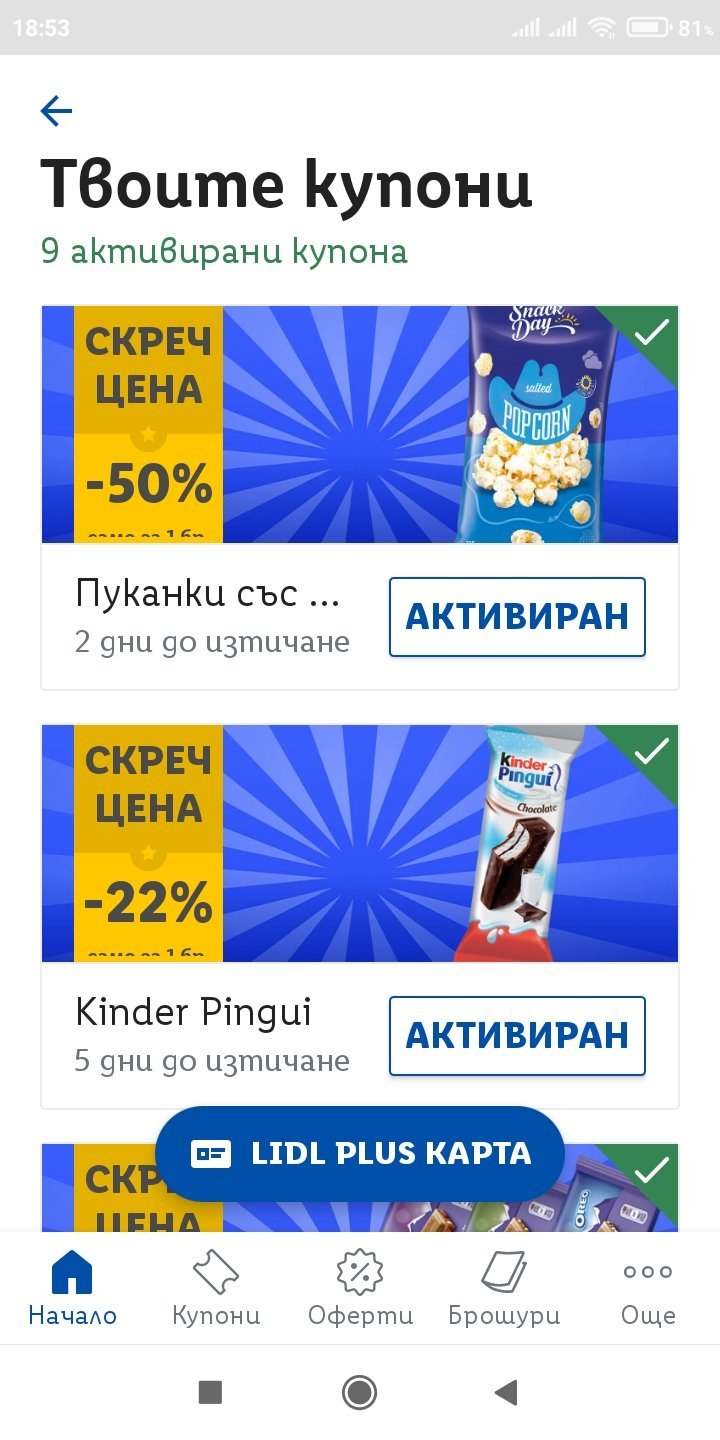
Task: Open the Брошури tab
Action: pyautogui.click(x=504, y=1289)
